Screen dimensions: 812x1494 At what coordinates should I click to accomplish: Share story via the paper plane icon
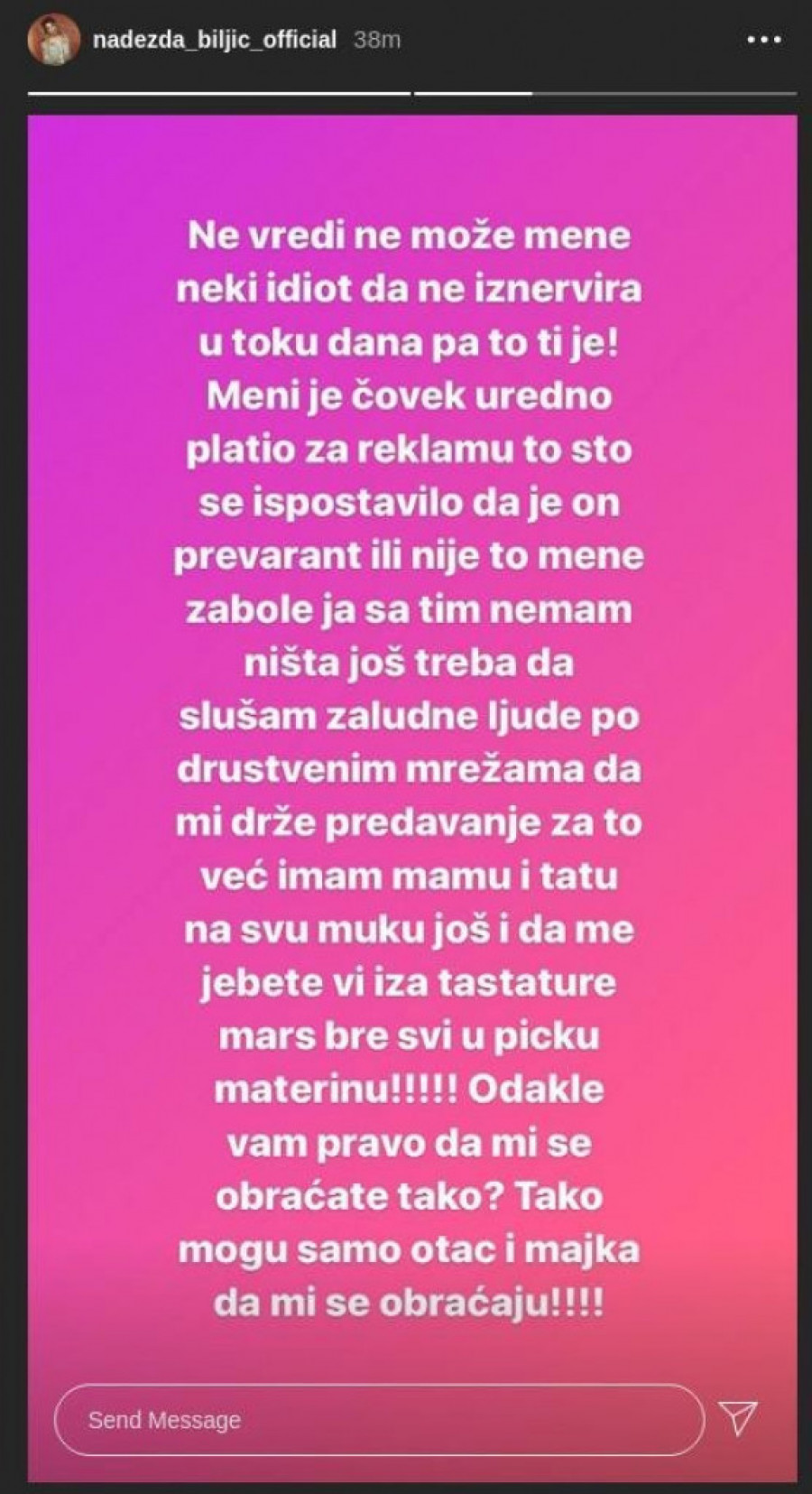click(738, 1418)
